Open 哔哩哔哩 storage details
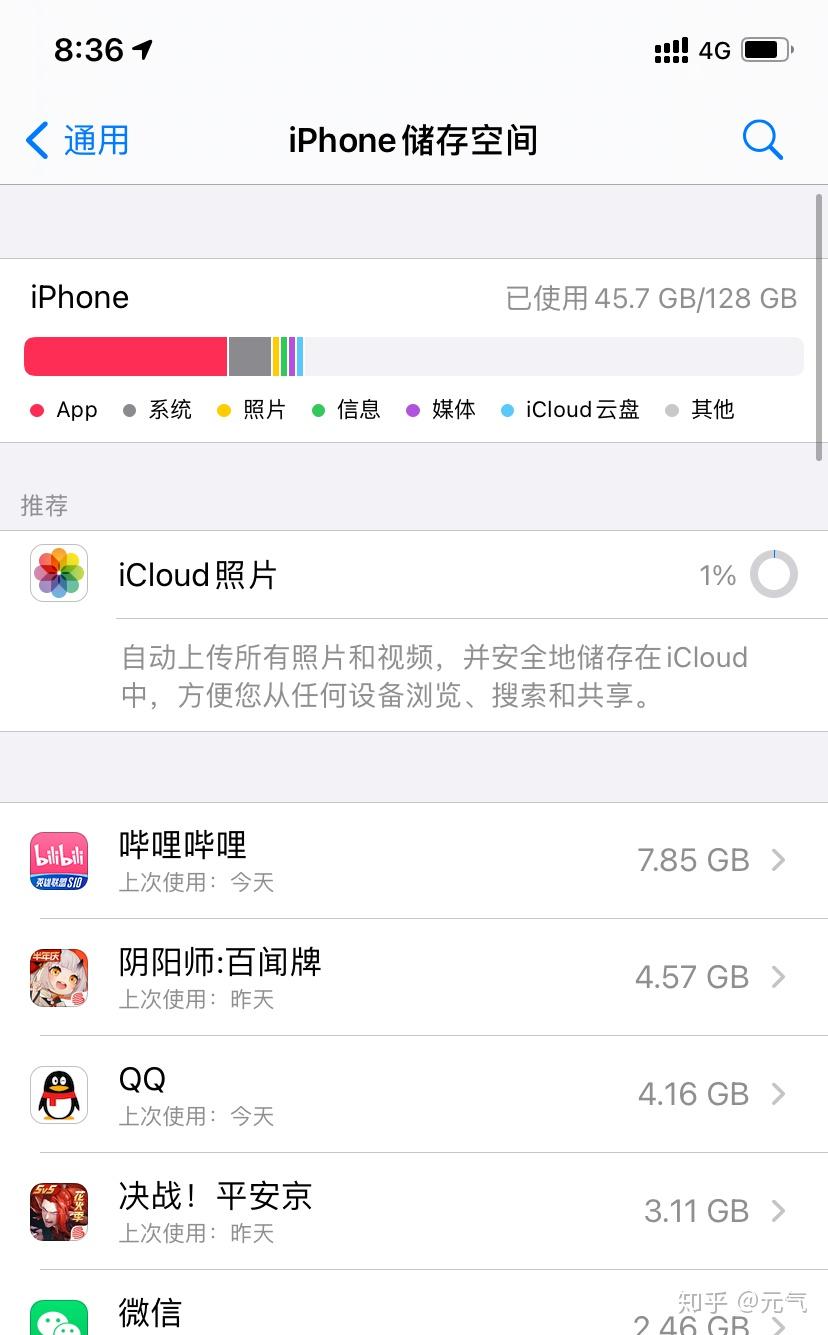This screenshot has width=828, height=1335. 414,861
